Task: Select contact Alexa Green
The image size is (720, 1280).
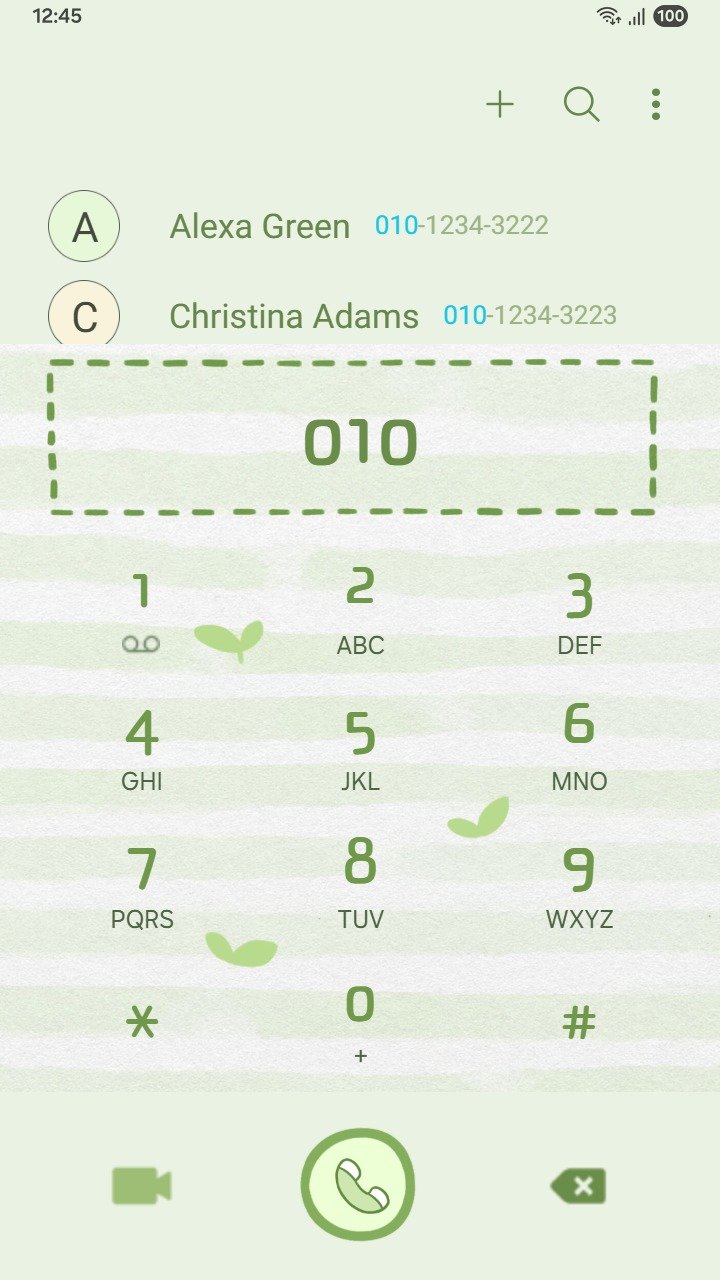Action: tap(260, 226)
